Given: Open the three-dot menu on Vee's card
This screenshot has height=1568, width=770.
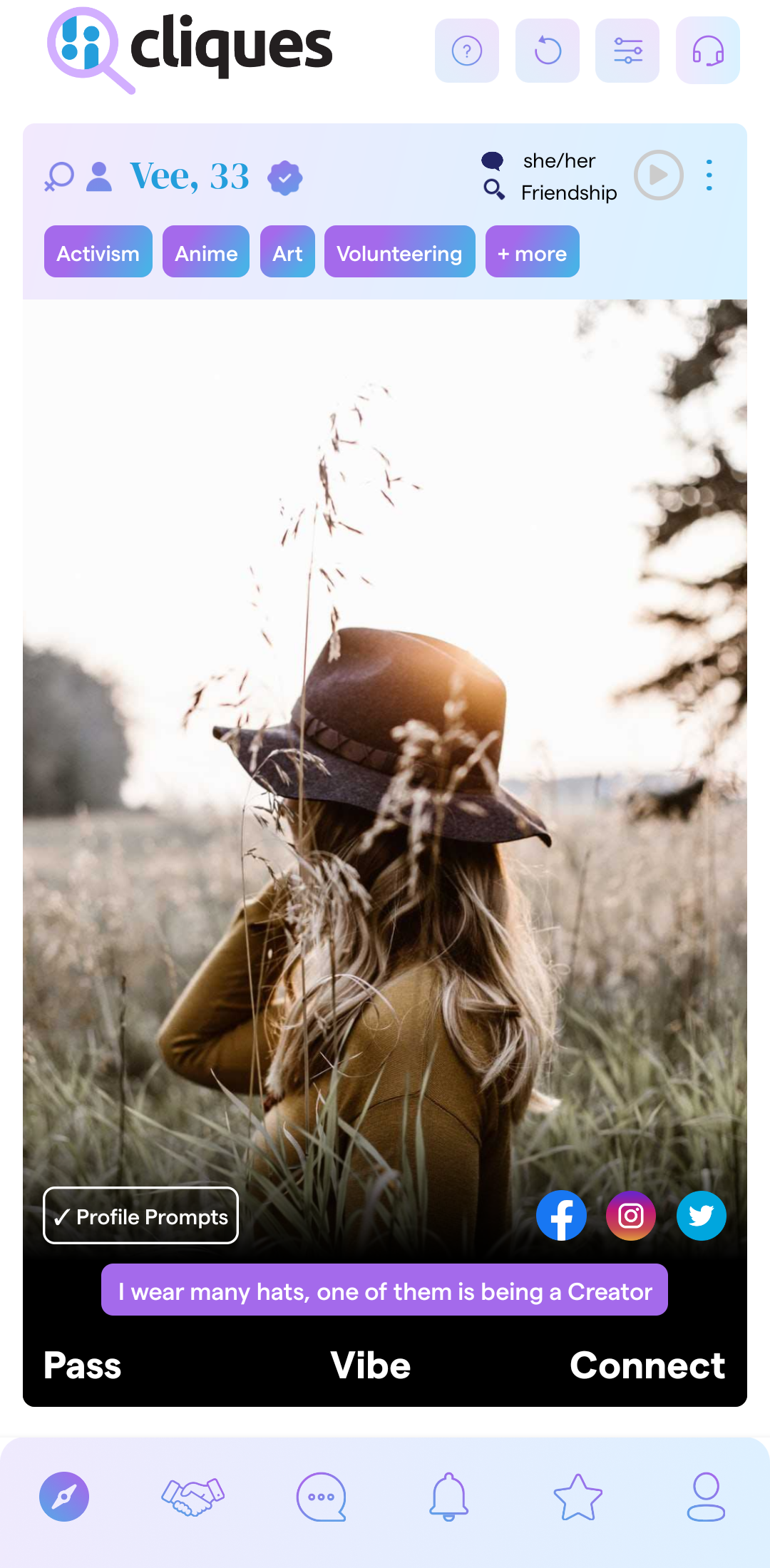Looking at the screenshot, I should point(709,175).
